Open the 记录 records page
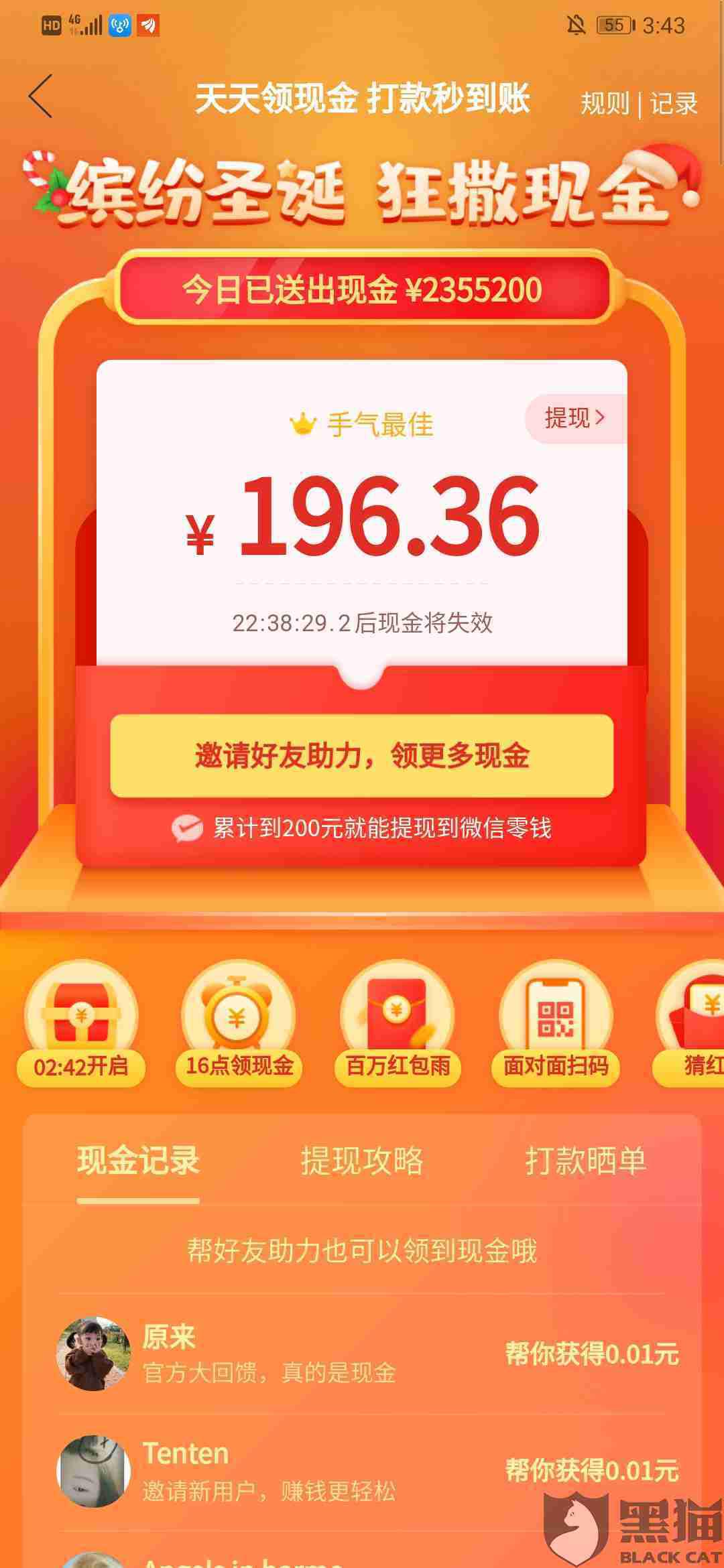 coord(674,104)
